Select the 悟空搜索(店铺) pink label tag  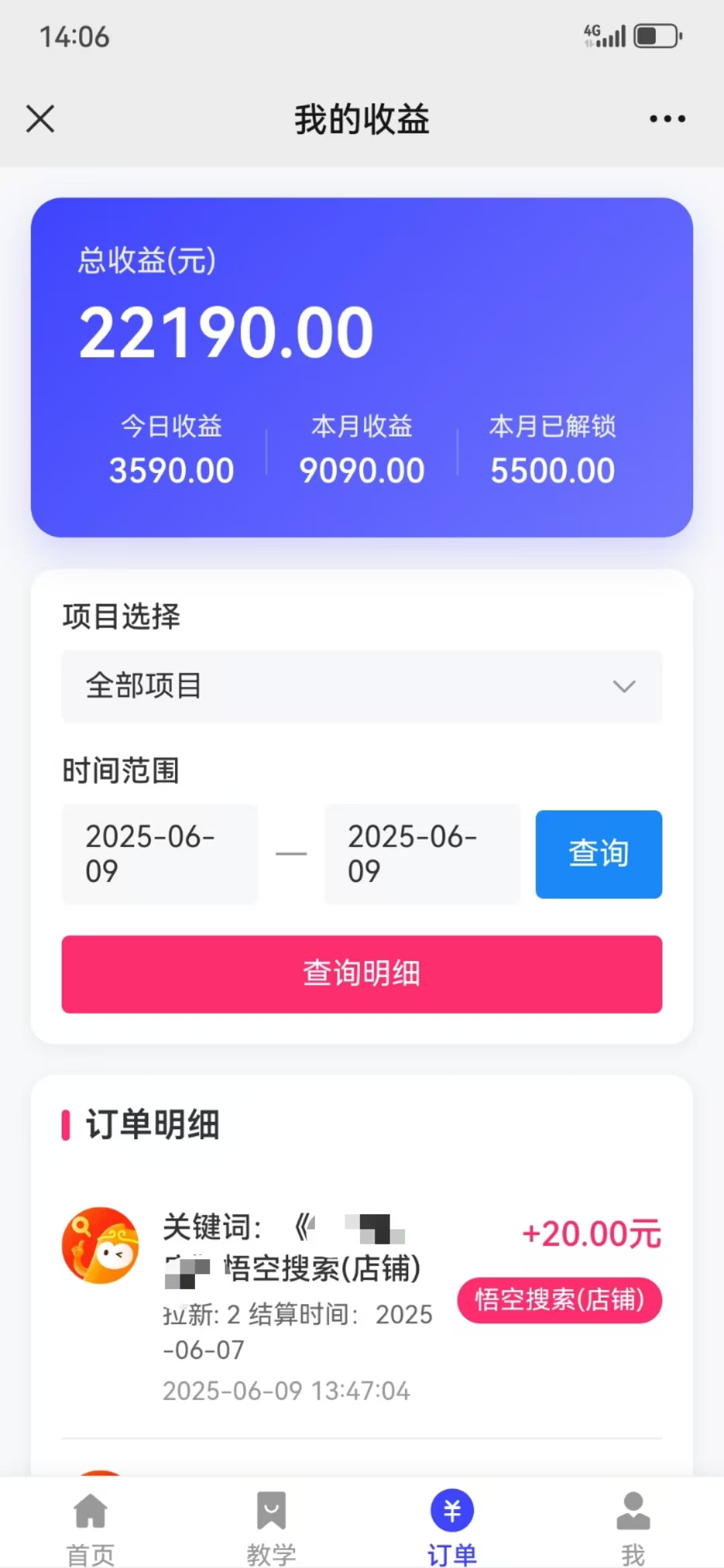click(560, 1299)
